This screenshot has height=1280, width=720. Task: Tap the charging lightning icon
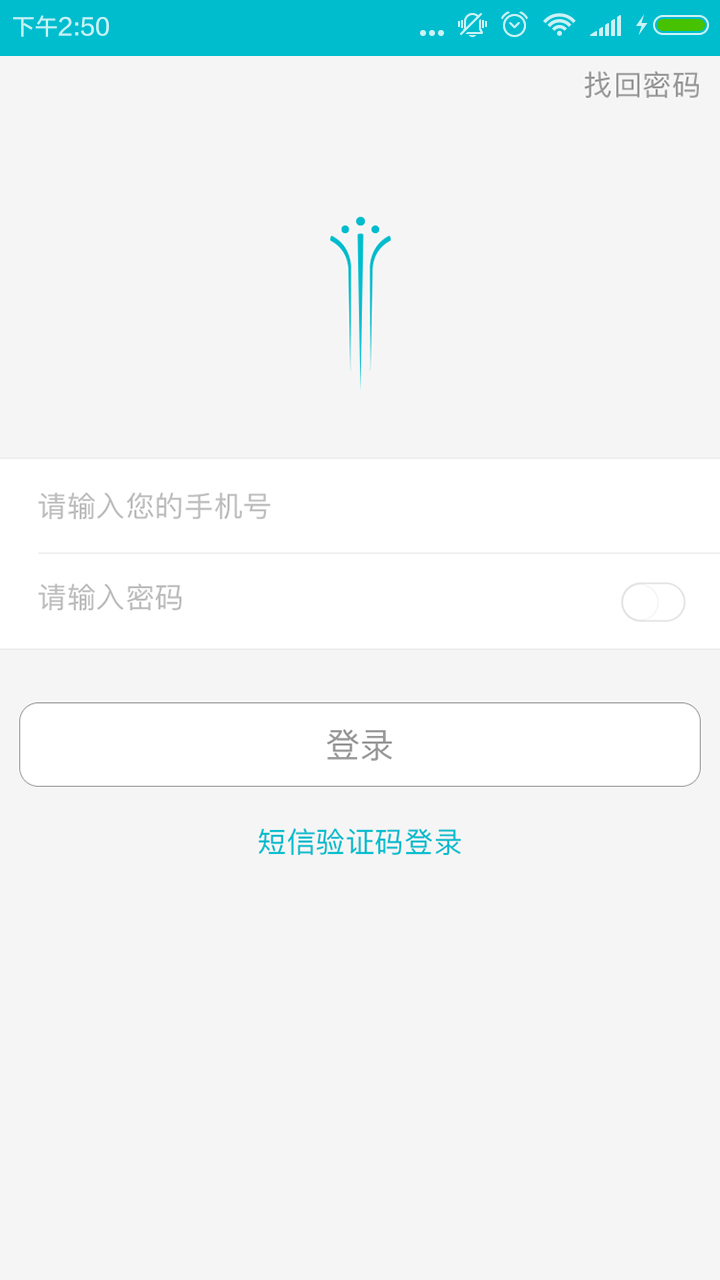point(640,27)
